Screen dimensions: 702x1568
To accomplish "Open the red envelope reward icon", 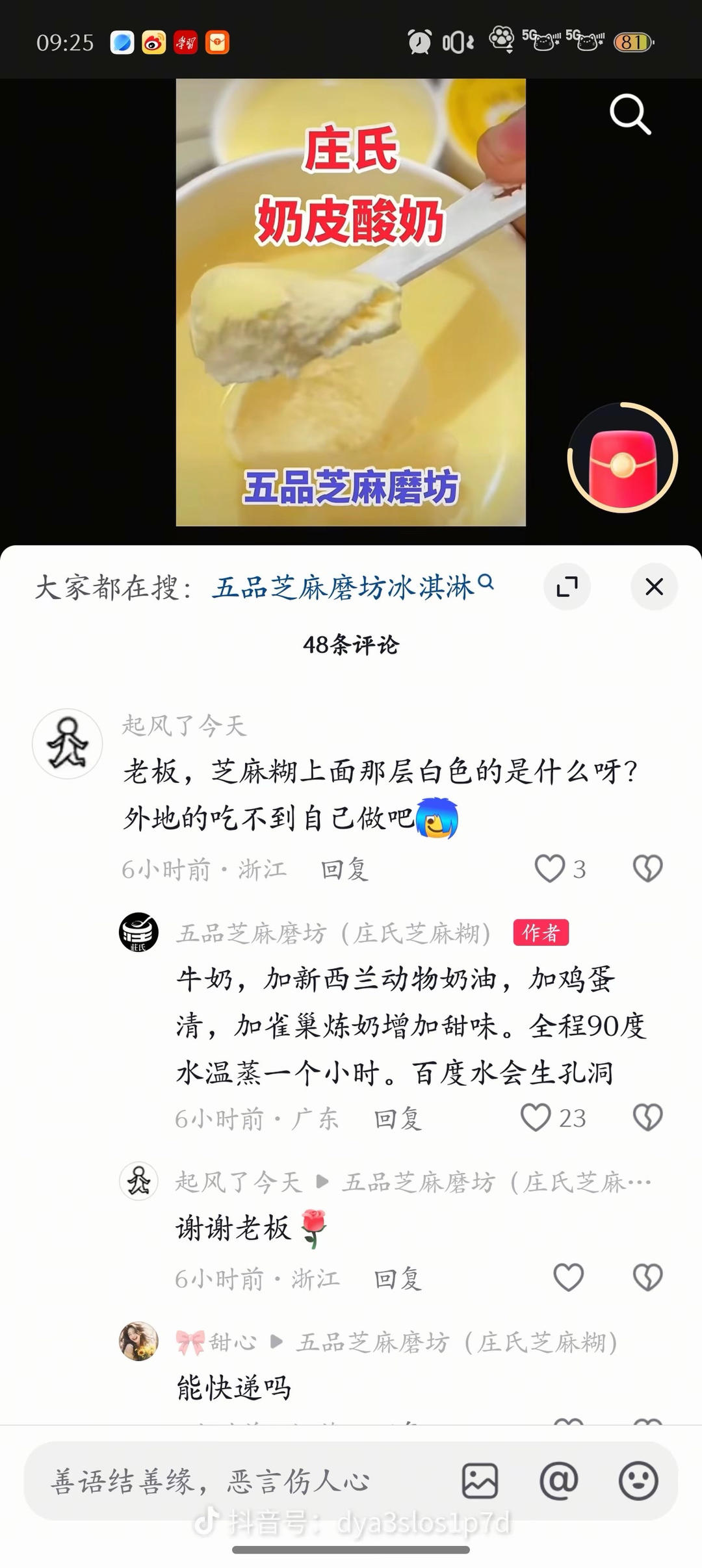I will tap(622, 459).
